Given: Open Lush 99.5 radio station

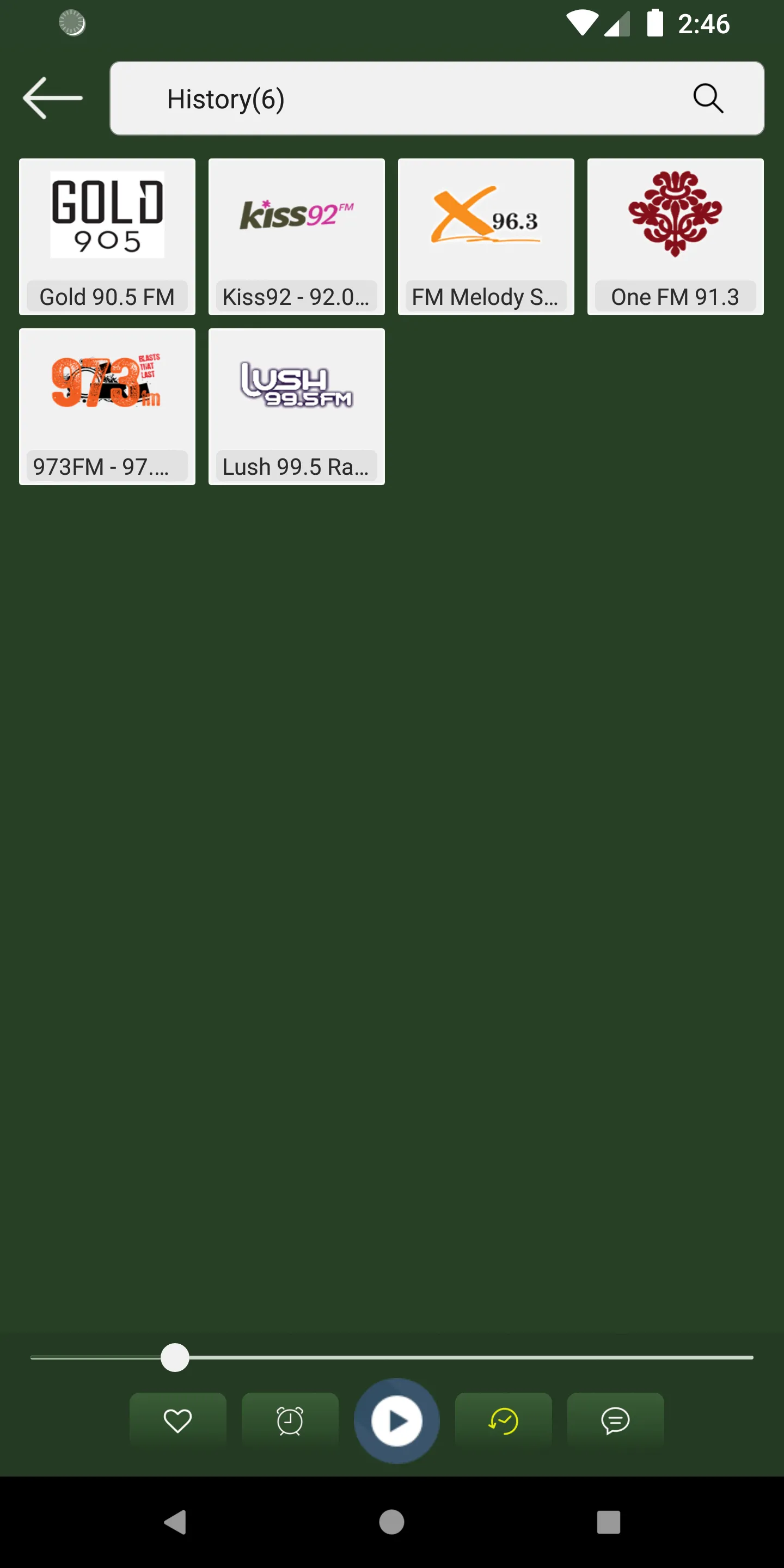Looking at the screenshot, I should 296,407.
